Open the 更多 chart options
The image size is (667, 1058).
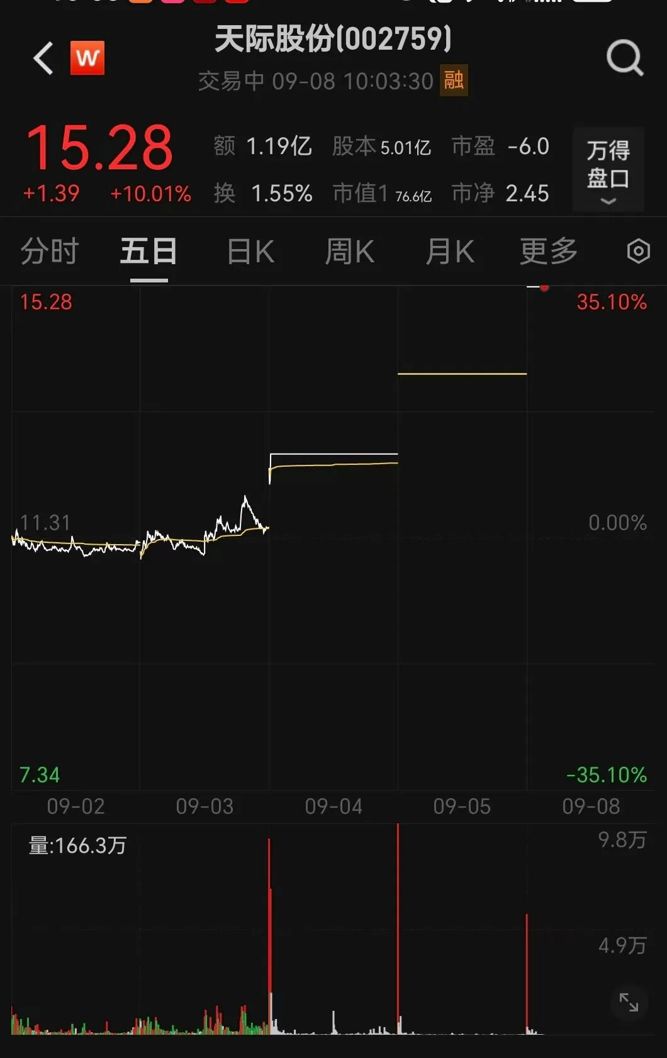click(x=549, y=251)
